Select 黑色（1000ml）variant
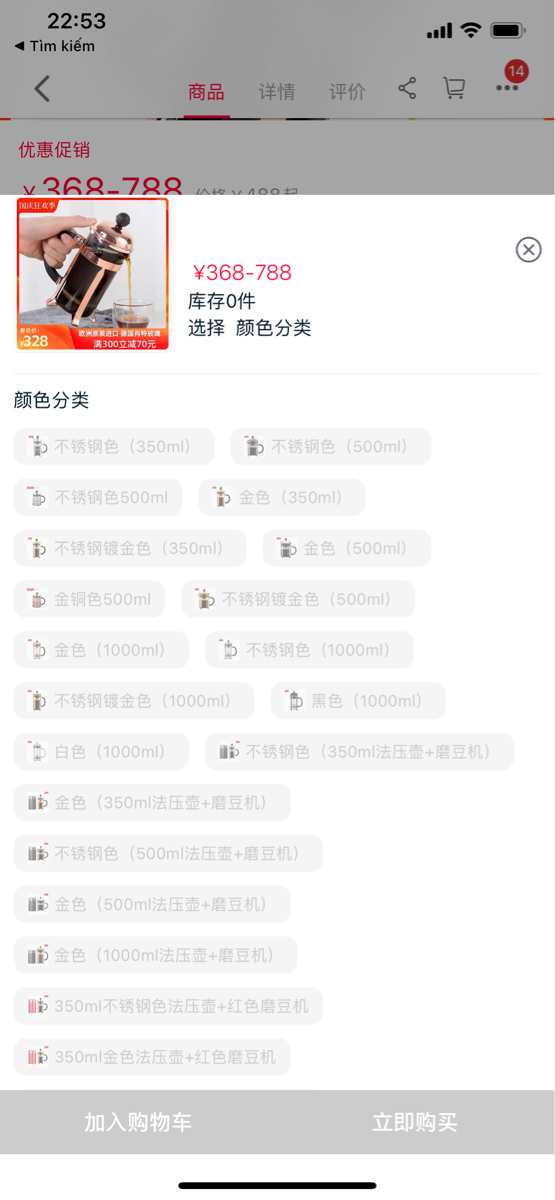This screenshot has width=555, height=1200. (358, 701)
